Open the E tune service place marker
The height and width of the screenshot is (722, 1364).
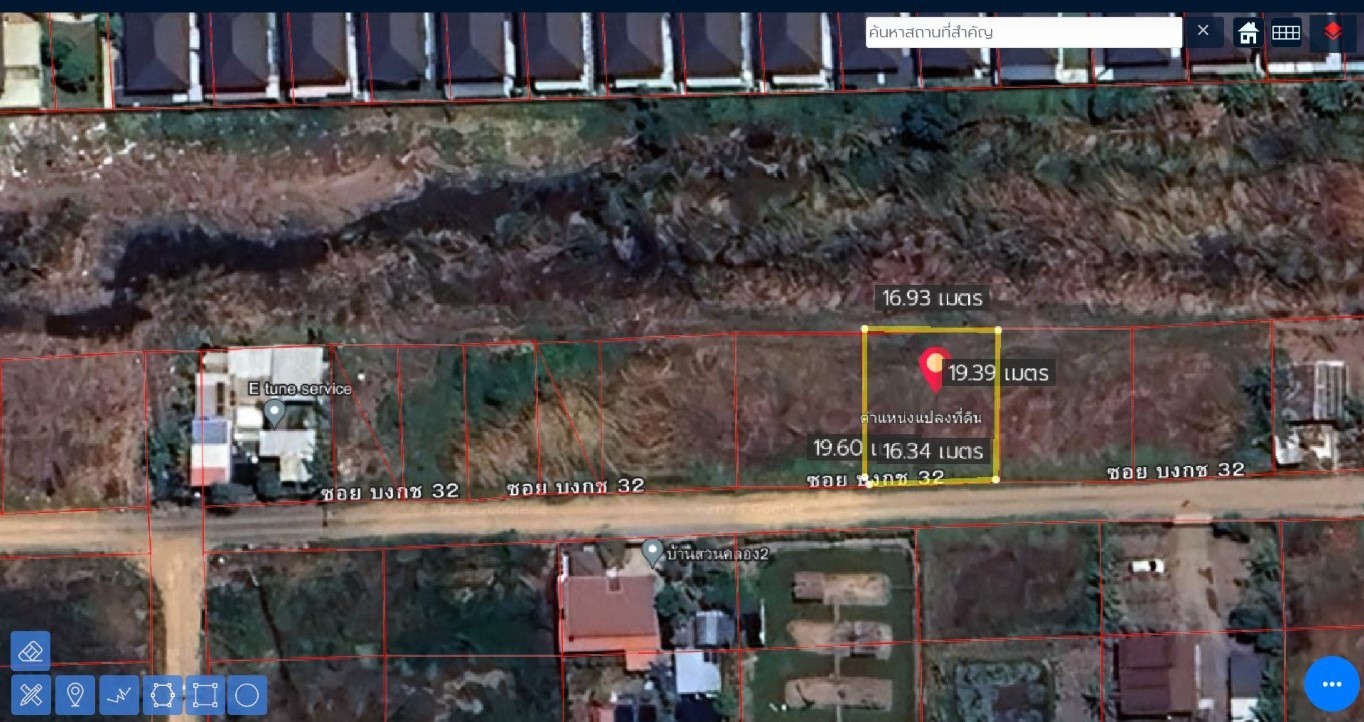pyautogui.click(x=274, y=412)
